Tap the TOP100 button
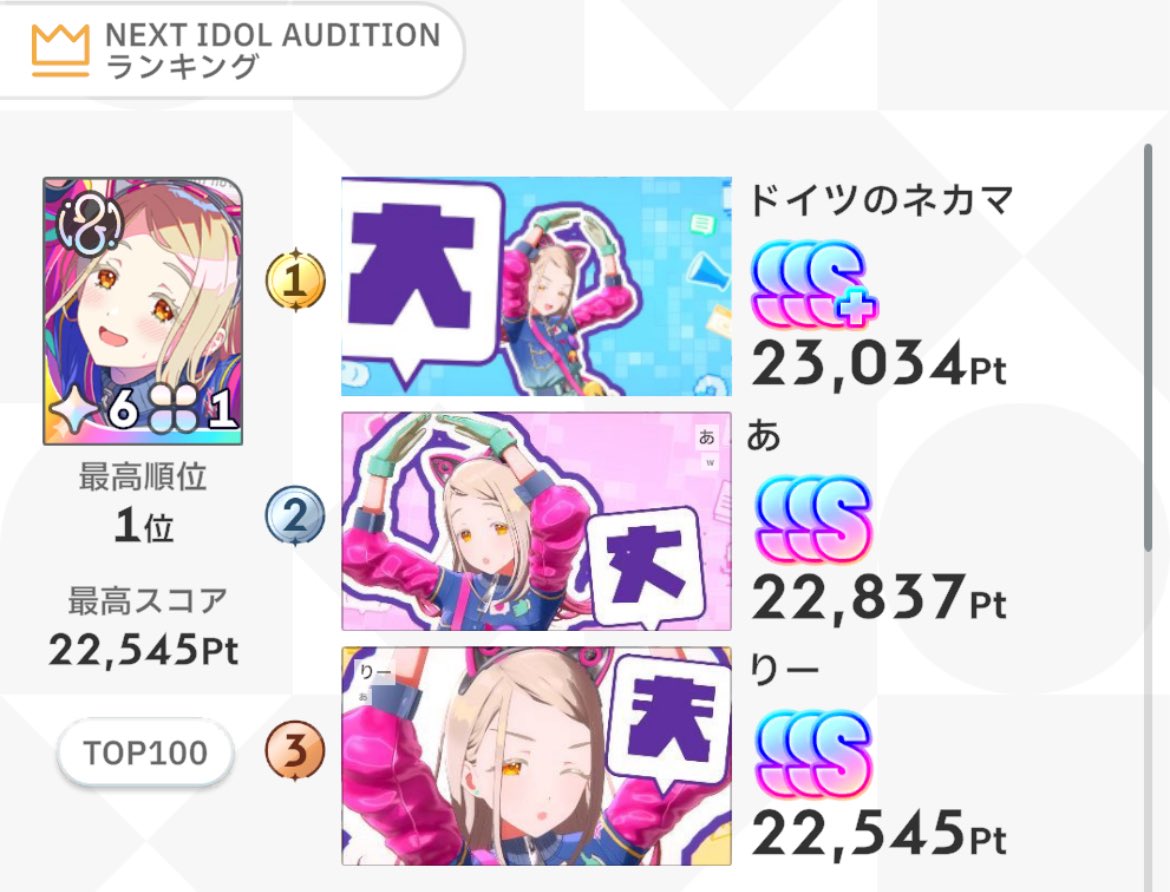Viewport: 1170px width, 892px height. [x=144, y=753]
